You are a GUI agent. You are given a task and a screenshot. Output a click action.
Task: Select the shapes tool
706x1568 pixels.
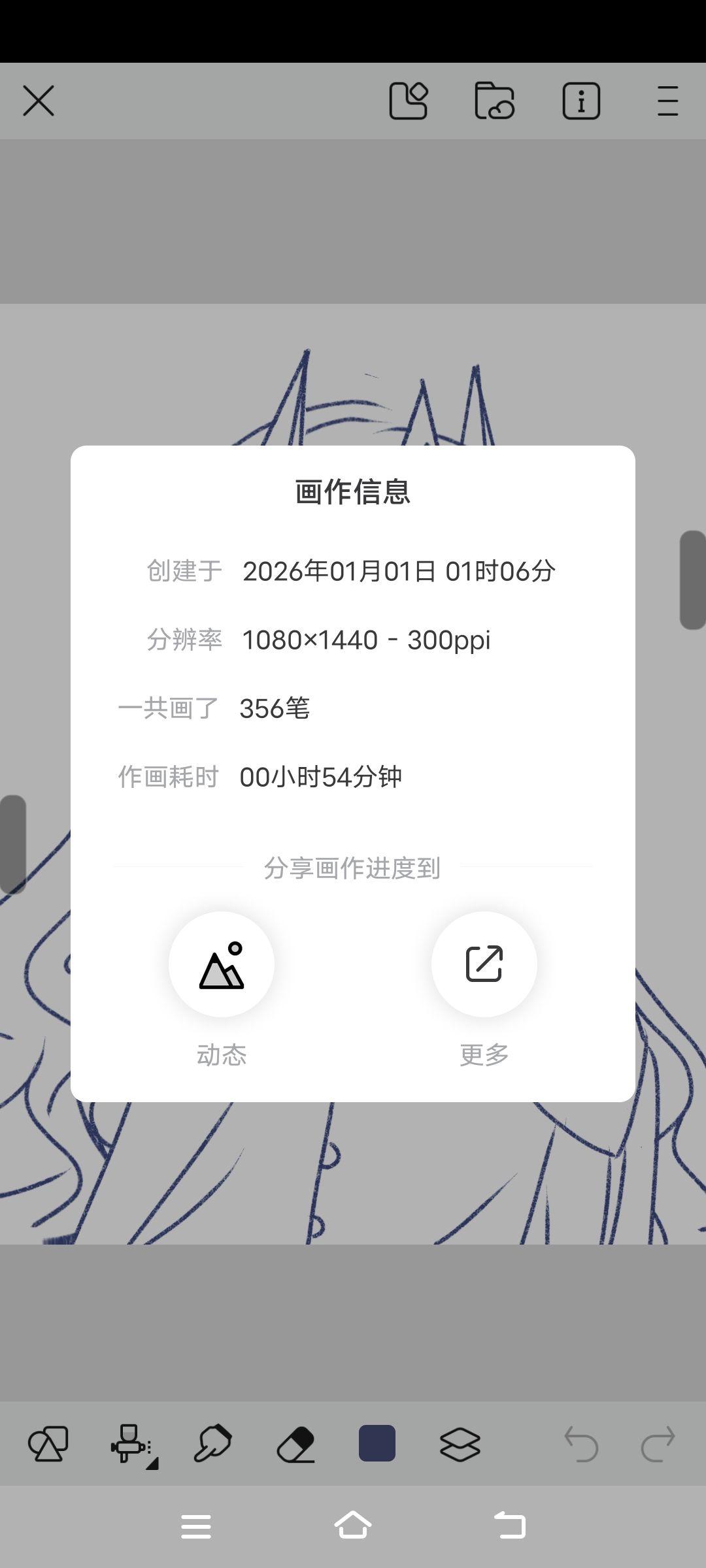coord(48,1443)
